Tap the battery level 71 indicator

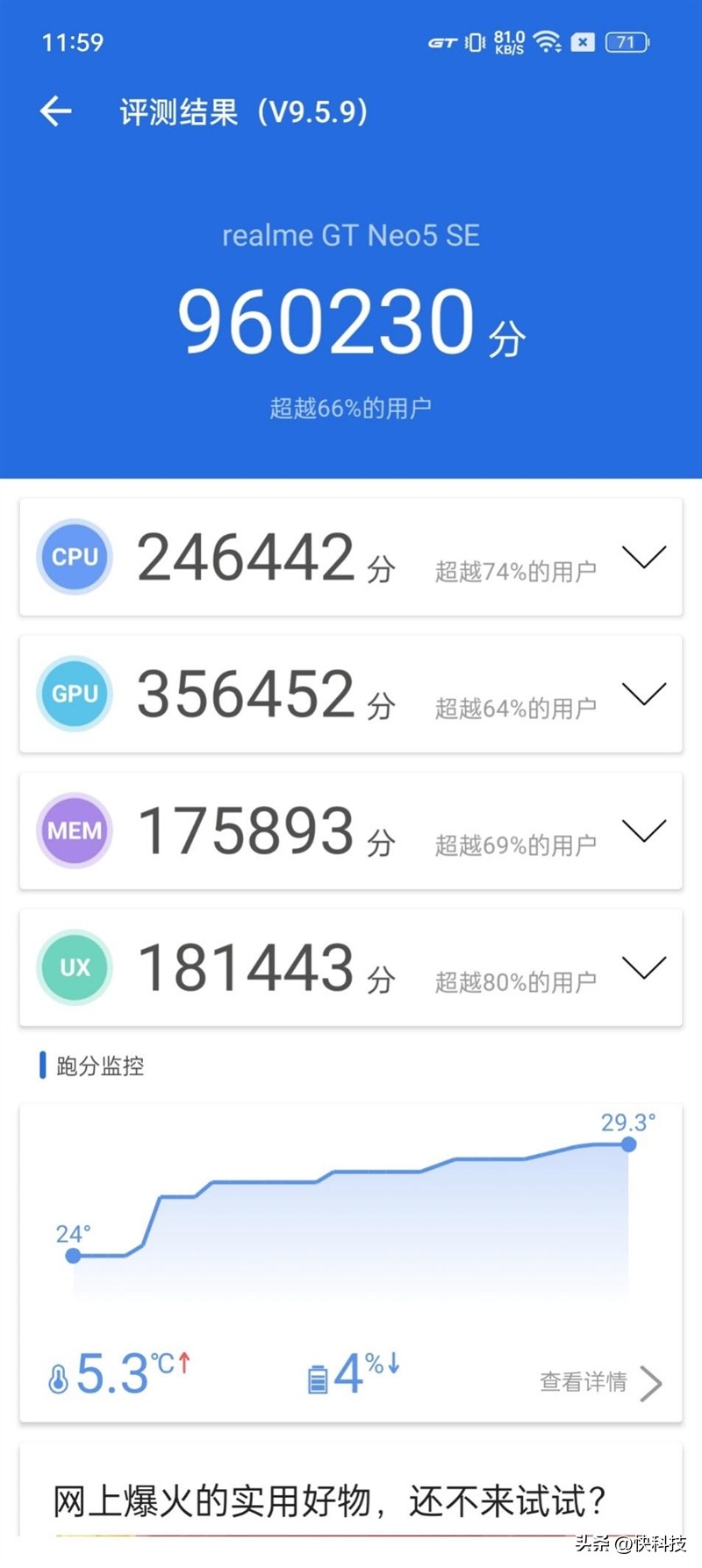[x=626, y=41]
